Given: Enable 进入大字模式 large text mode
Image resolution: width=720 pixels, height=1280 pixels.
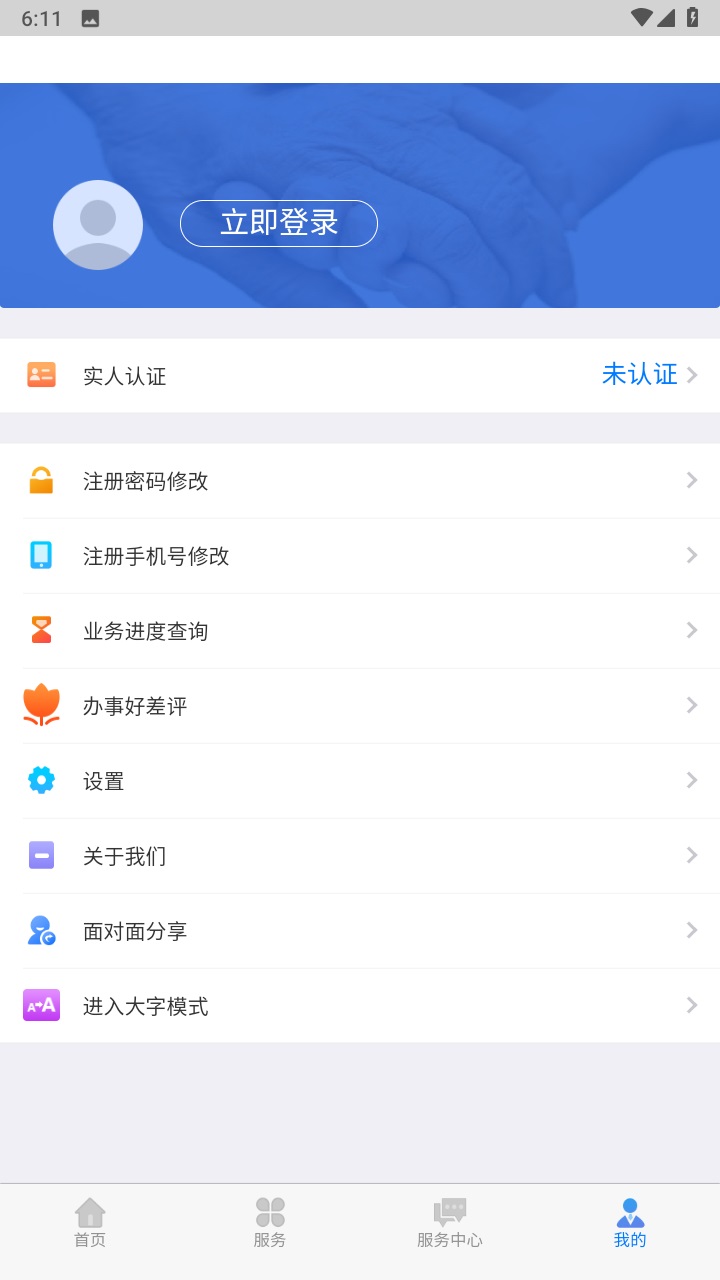Looking at the screenshot, I should (360, 1006).
